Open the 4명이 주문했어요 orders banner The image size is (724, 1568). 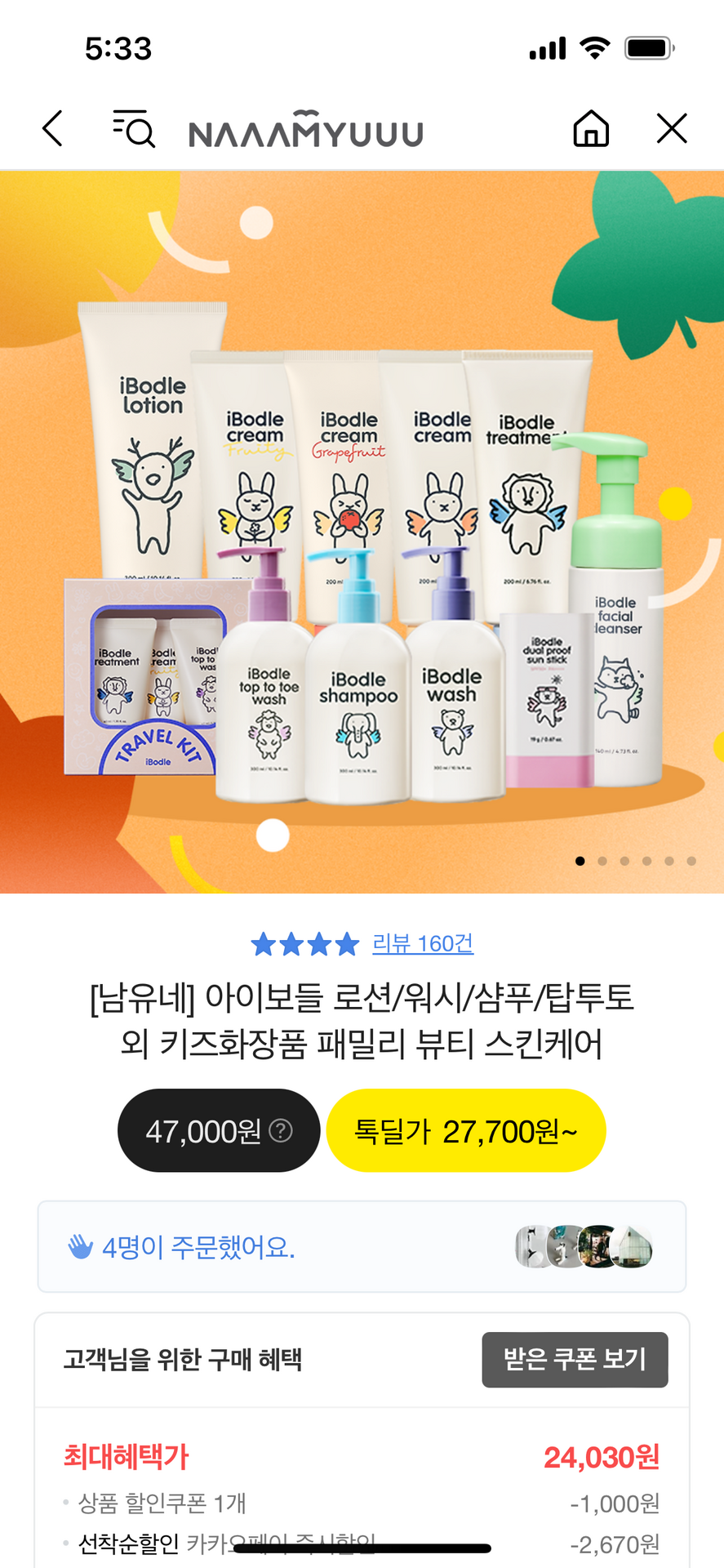coord(362,1247)
